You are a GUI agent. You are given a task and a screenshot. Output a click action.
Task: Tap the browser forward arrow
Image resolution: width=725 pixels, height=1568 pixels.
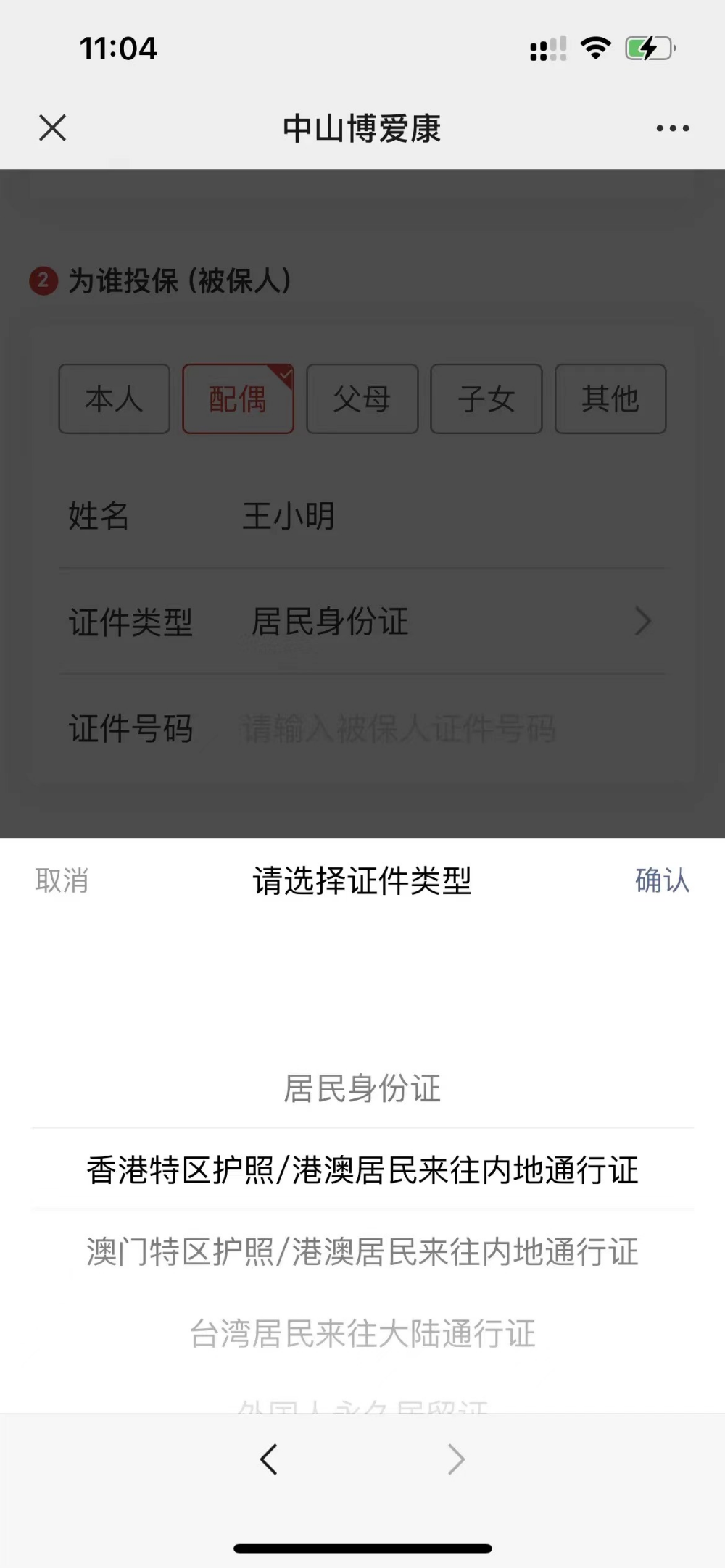pyautogui.click(x=455, y=1459)
